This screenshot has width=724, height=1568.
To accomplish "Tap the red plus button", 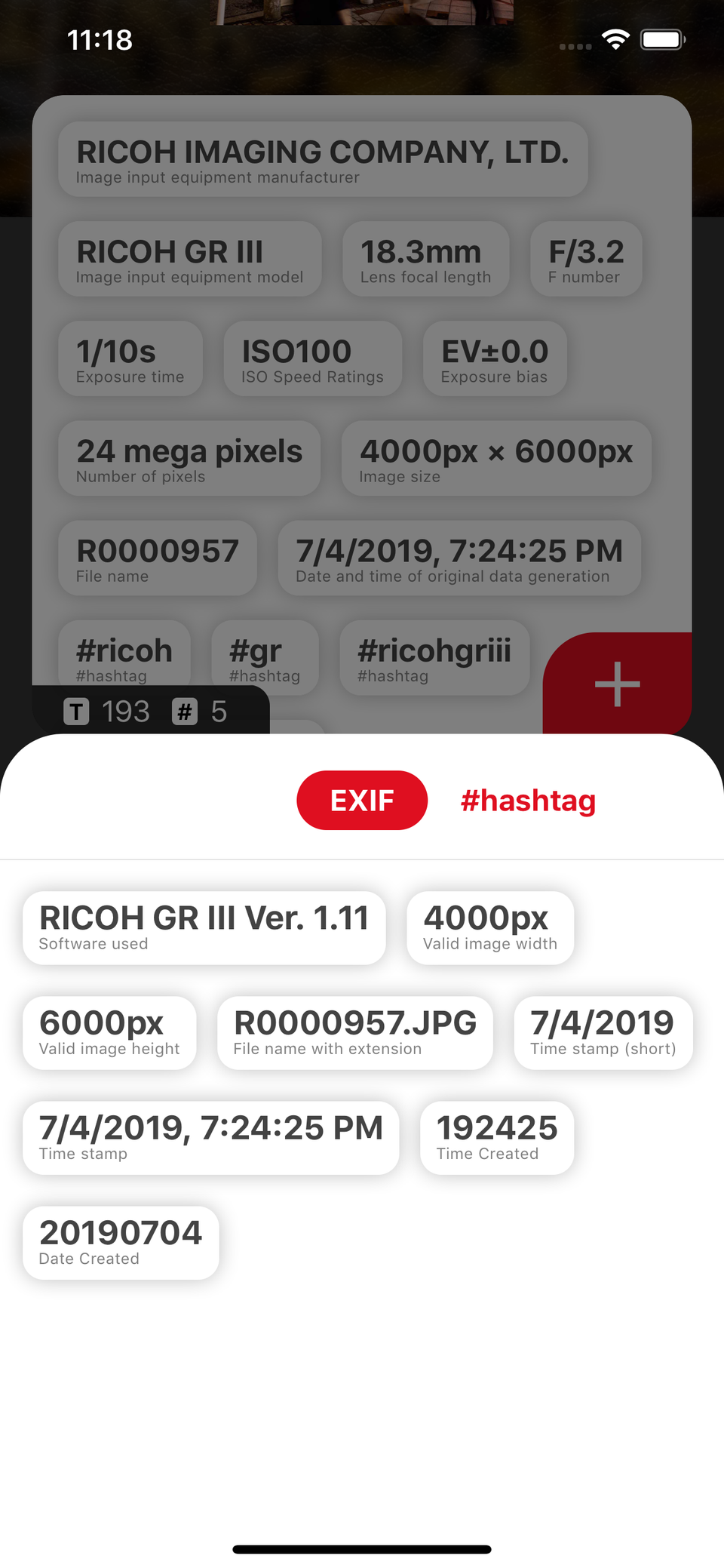I will click(617, 684).
